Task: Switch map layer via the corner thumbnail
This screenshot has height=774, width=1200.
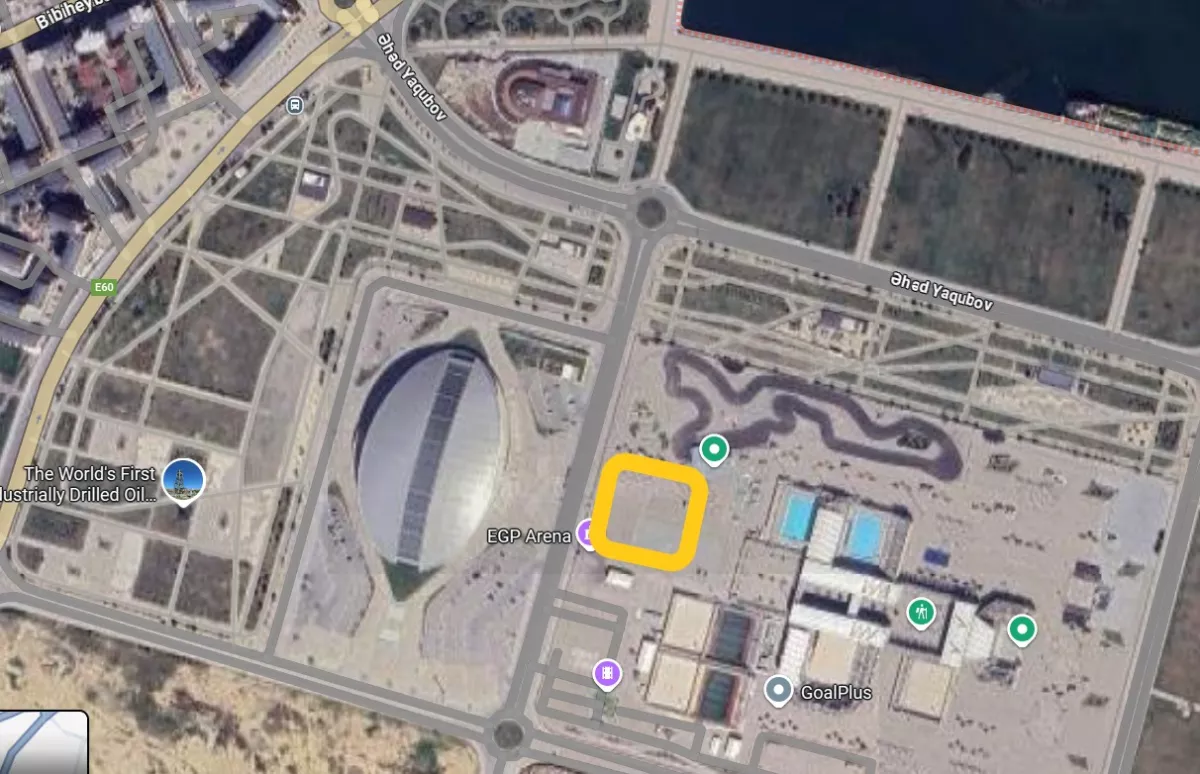Action: pos(43,744)
